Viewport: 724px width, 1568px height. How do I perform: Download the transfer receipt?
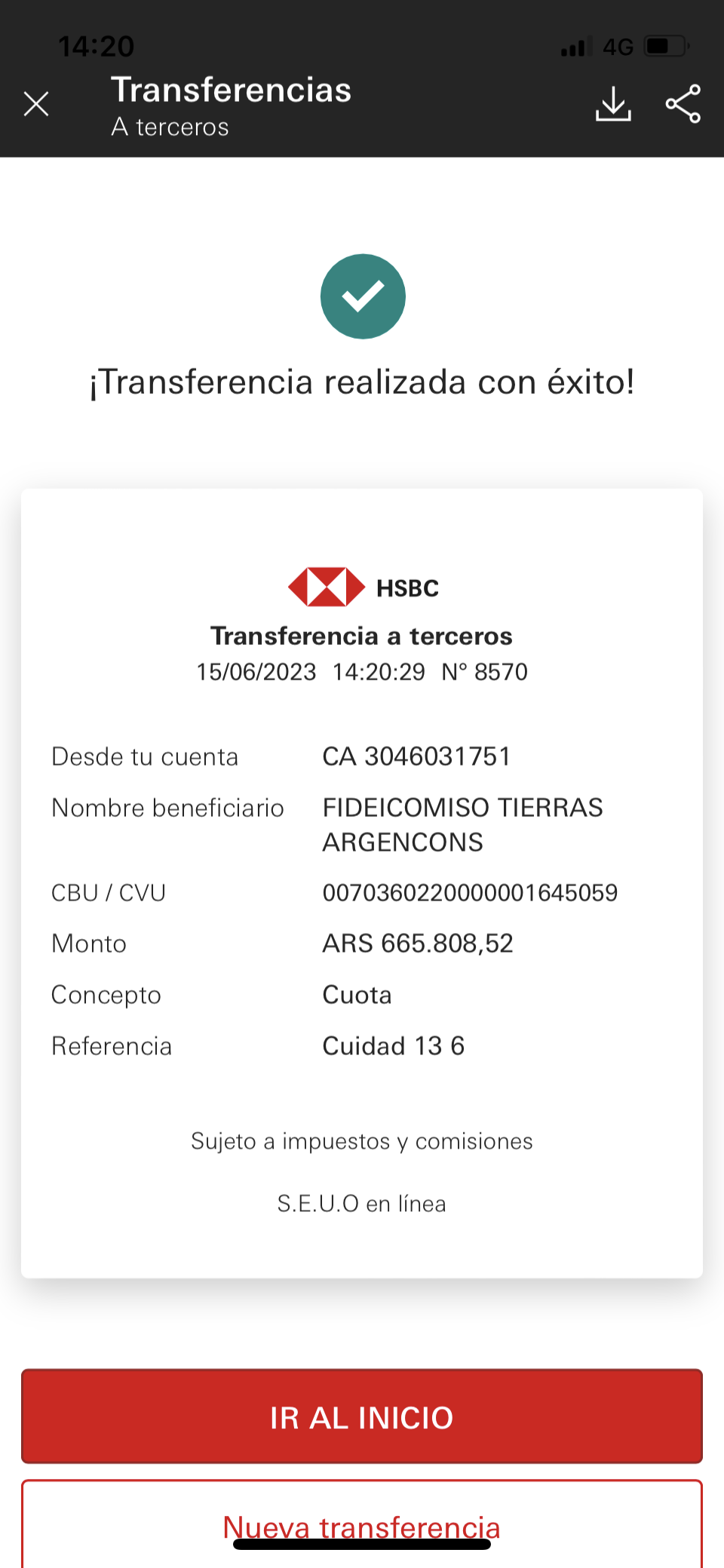pos(613,104)
